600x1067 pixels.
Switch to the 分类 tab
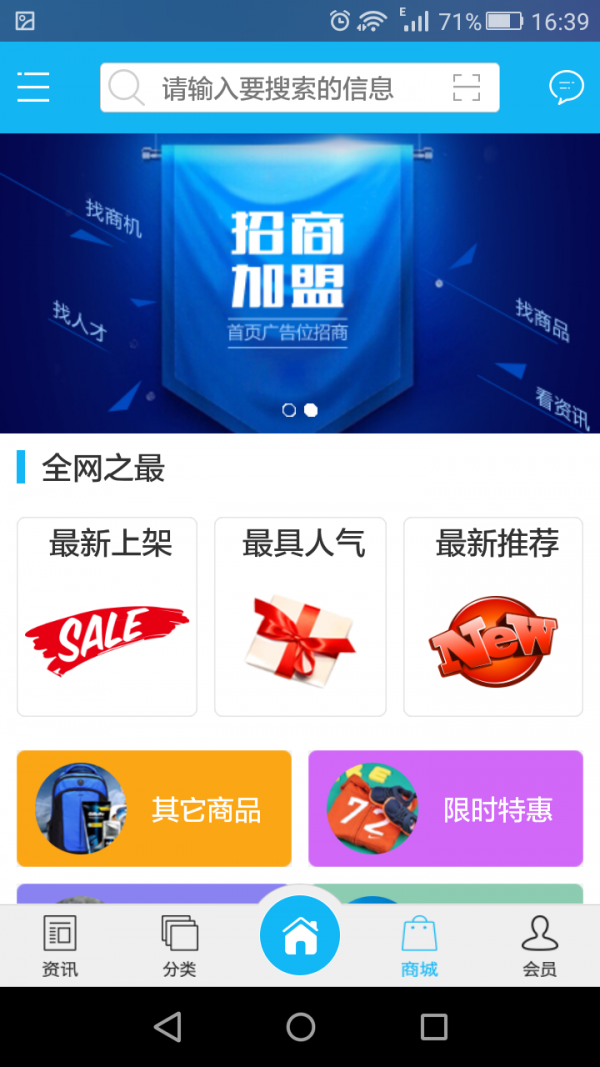[x=180, y=946]
